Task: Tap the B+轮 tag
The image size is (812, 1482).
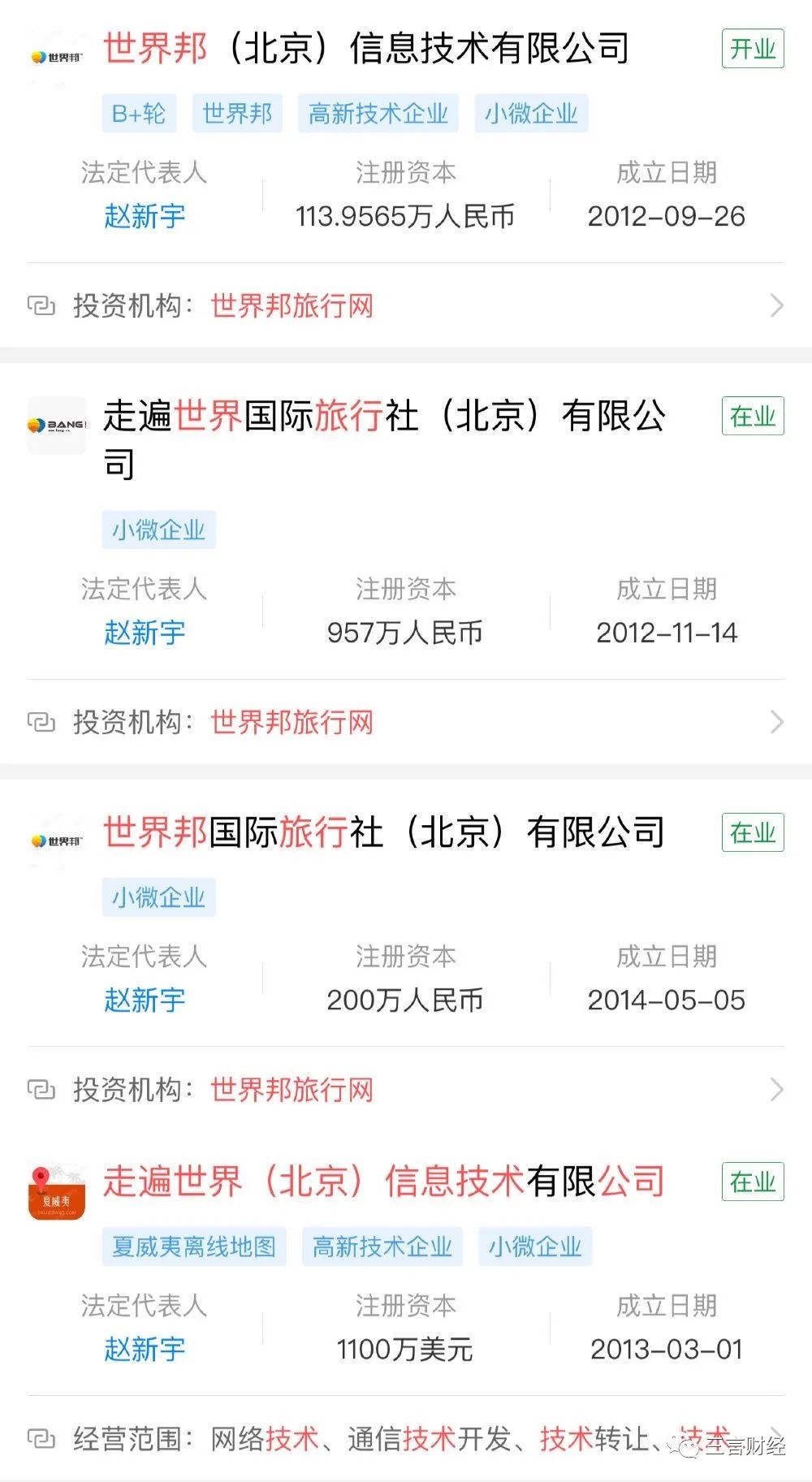Action: pyautogui.click(x=139, y=114)
